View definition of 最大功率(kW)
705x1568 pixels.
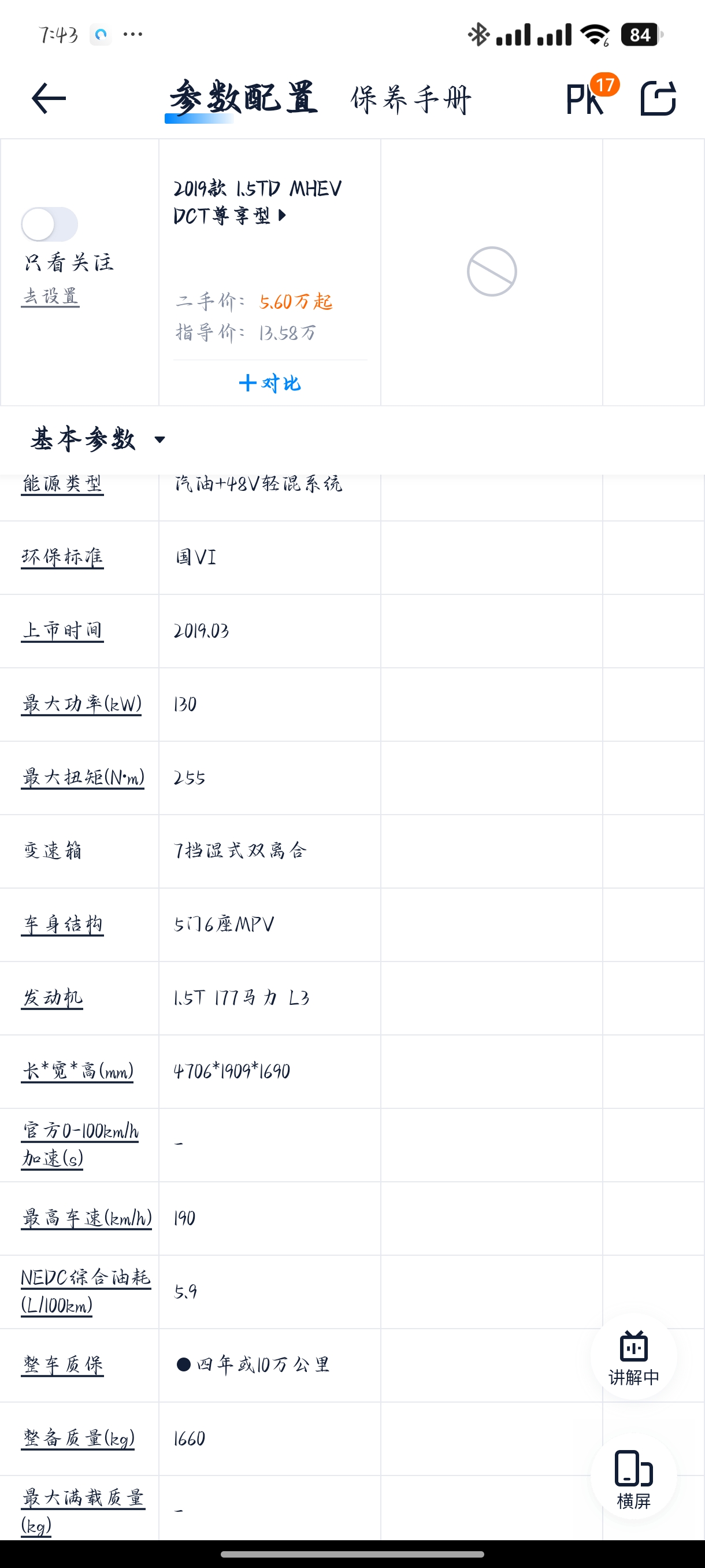click(81, 704)
